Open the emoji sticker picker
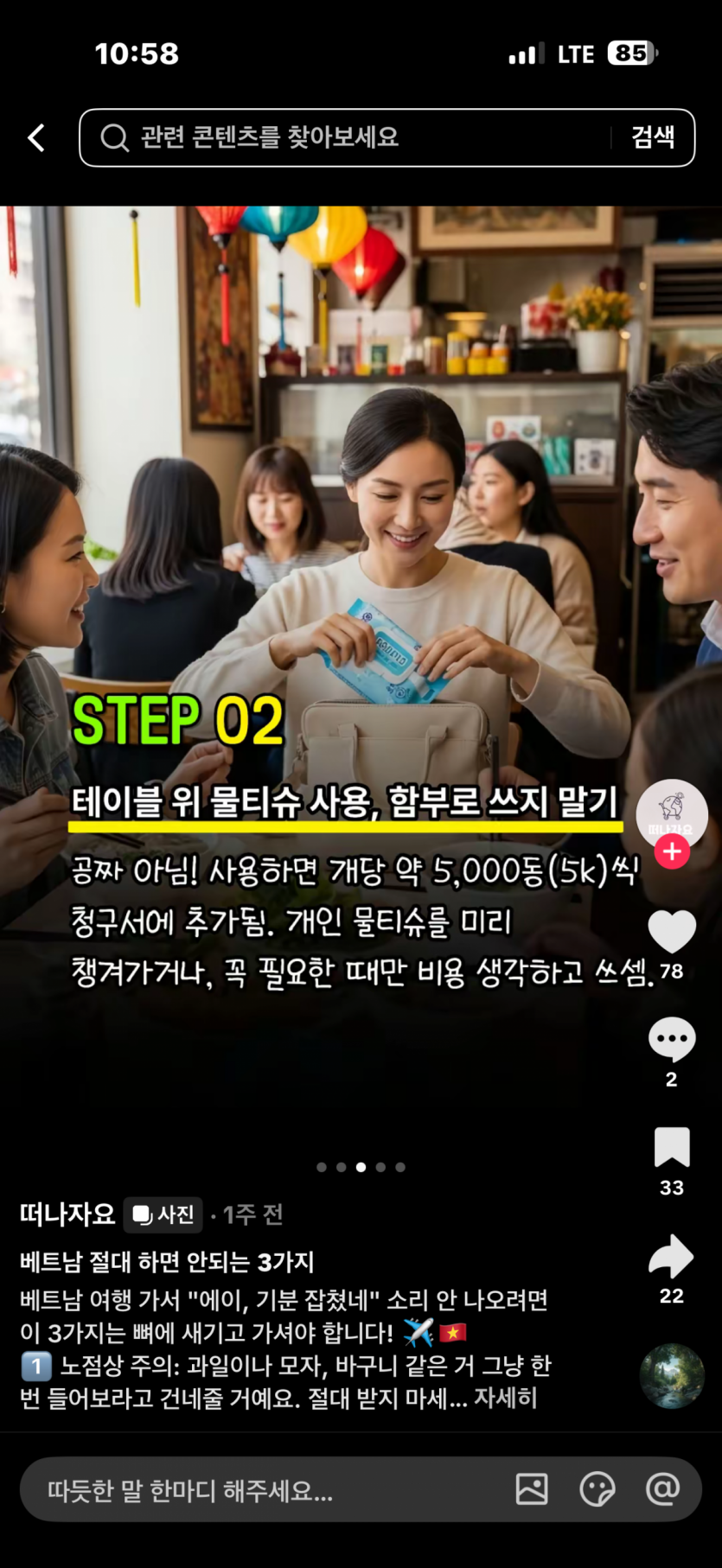The width and height of the screenshot is (722, 1568). point(597,1489)
